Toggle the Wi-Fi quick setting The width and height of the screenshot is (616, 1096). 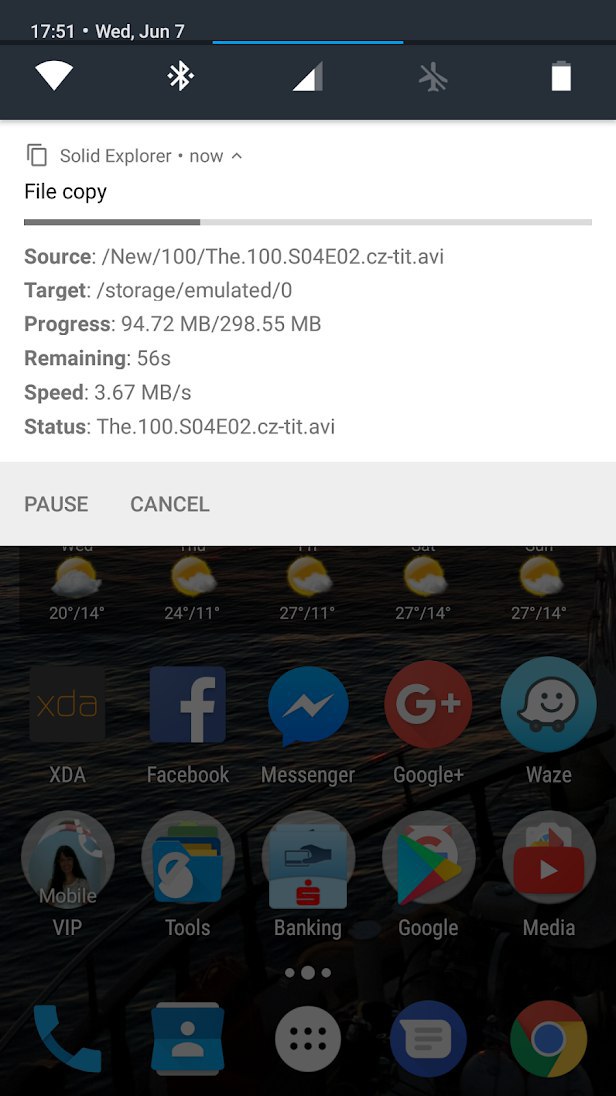click(x=54, y=77)
